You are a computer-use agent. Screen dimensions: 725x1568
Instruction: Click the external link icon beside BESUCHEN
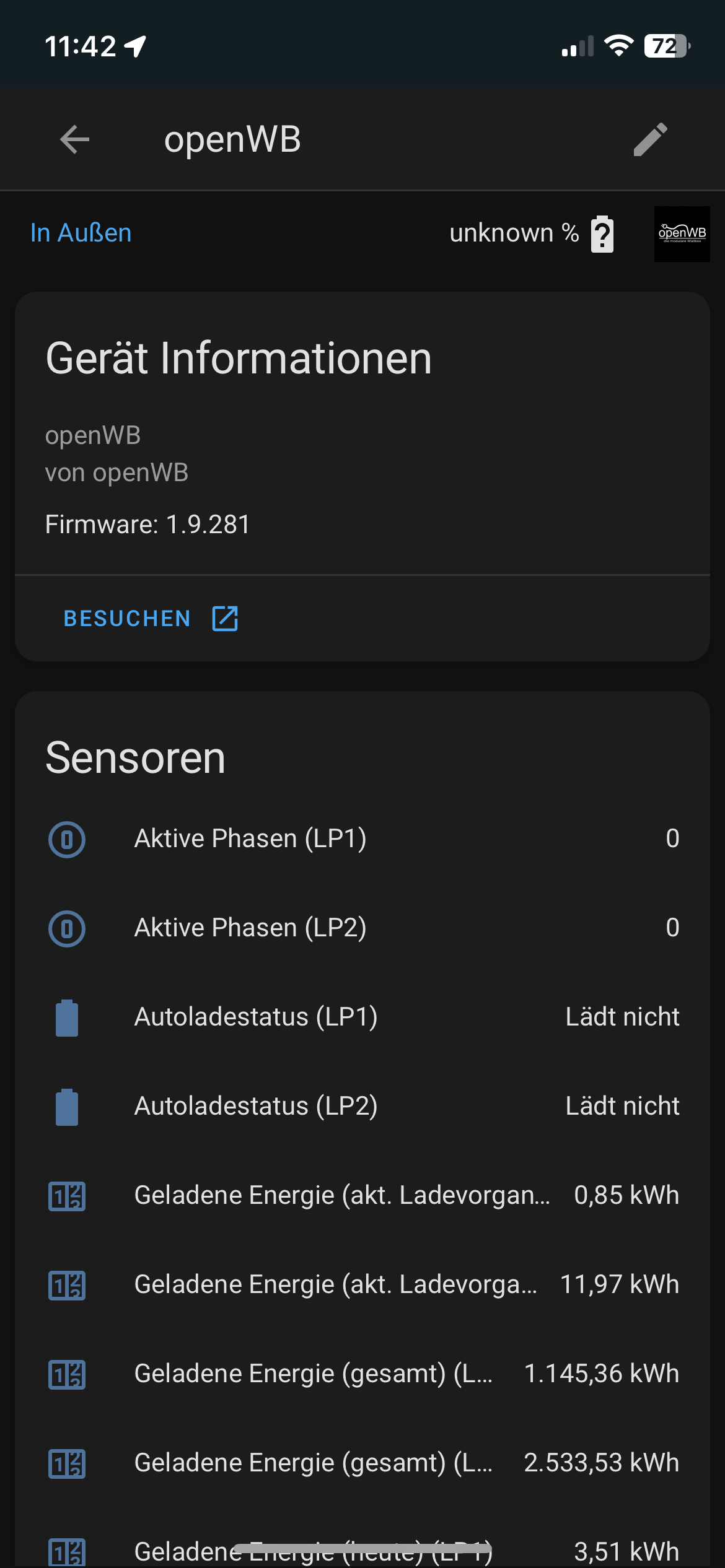click(x=226, y=618)
